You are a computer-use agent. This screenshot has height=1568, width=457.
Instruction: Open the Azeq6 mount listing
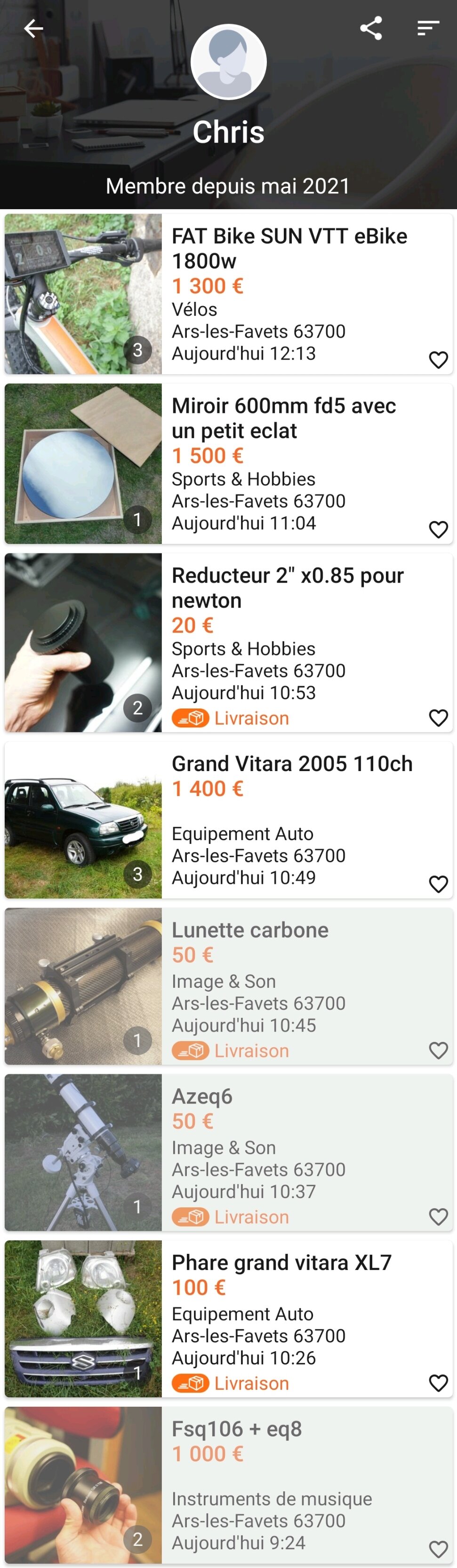click(202, 1096)
